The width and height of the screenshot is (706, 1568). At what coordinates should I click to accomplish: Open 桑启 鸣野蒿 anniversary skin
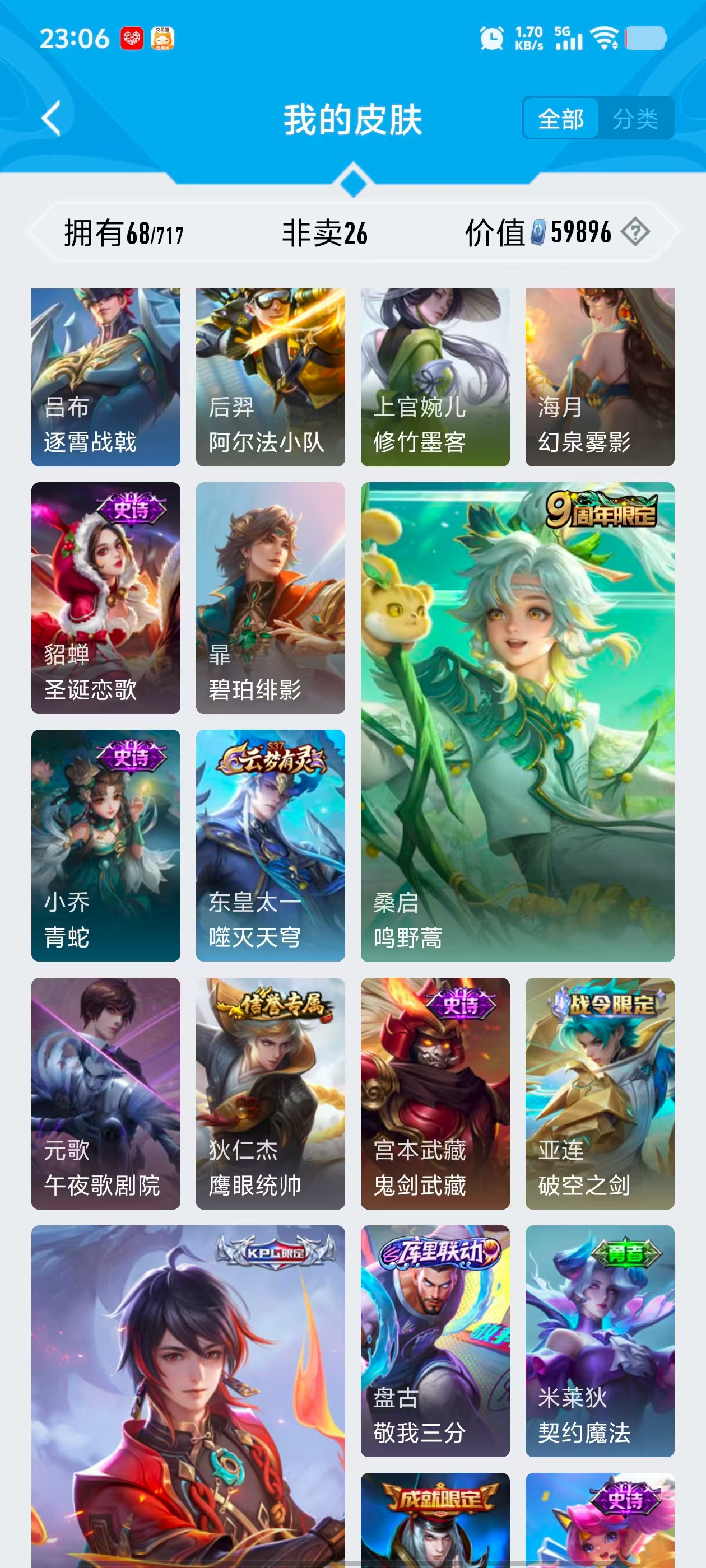coord(517,721)
